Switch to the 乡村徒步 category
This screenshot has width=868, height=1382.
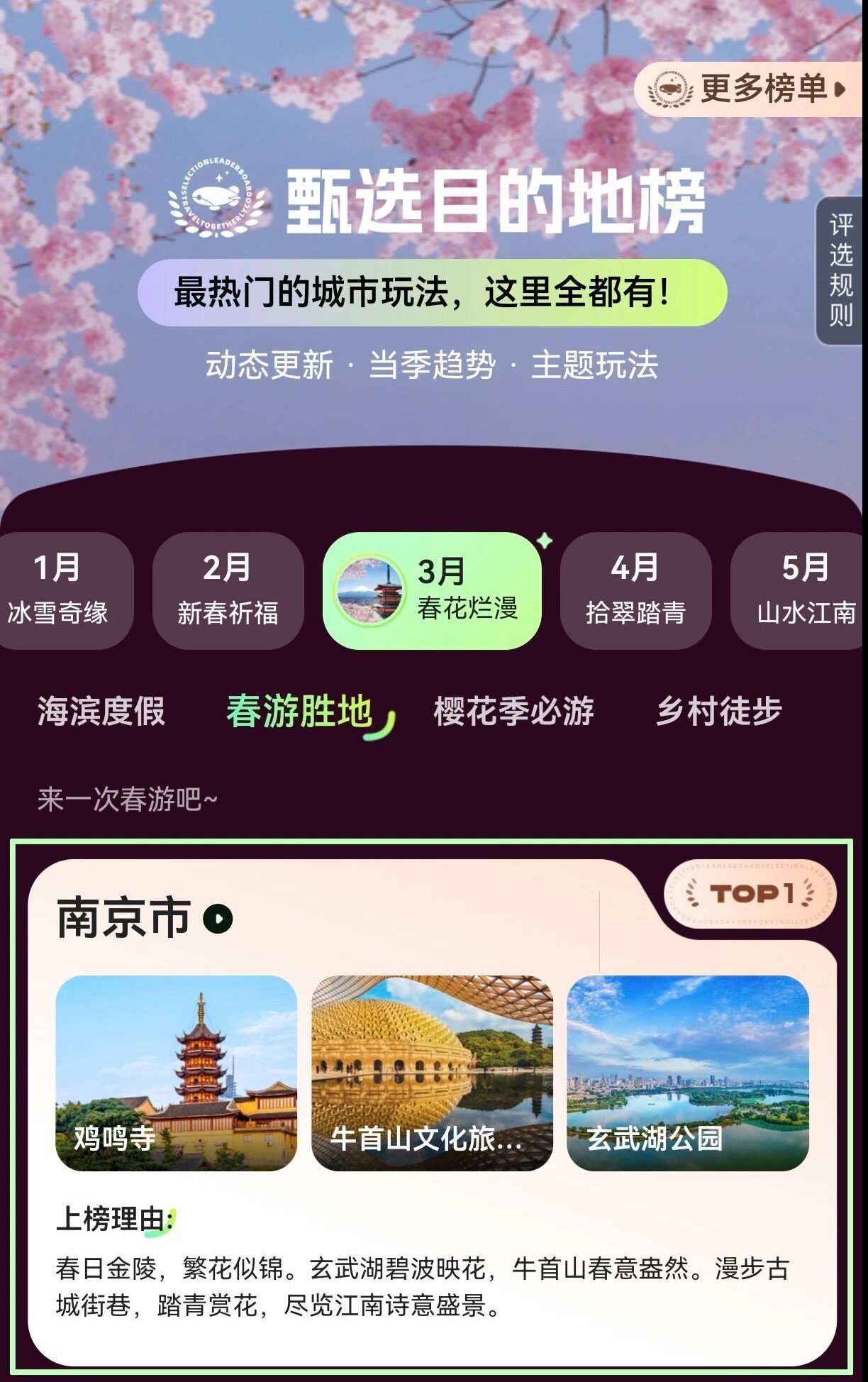pos(718,712)
